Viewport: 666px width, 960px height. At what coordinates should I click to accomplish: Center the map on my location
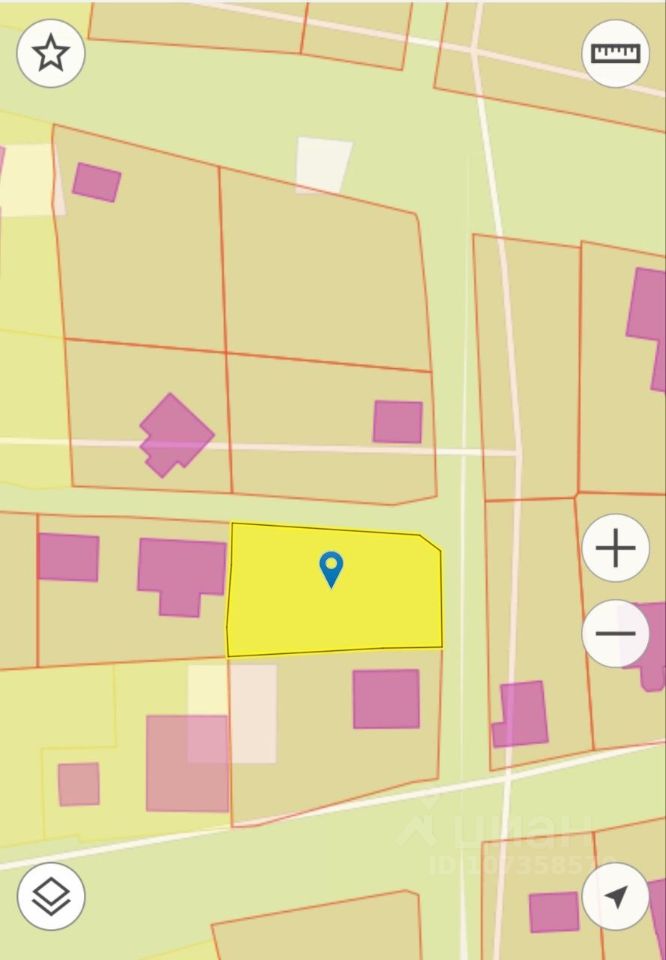click(615, 896)
